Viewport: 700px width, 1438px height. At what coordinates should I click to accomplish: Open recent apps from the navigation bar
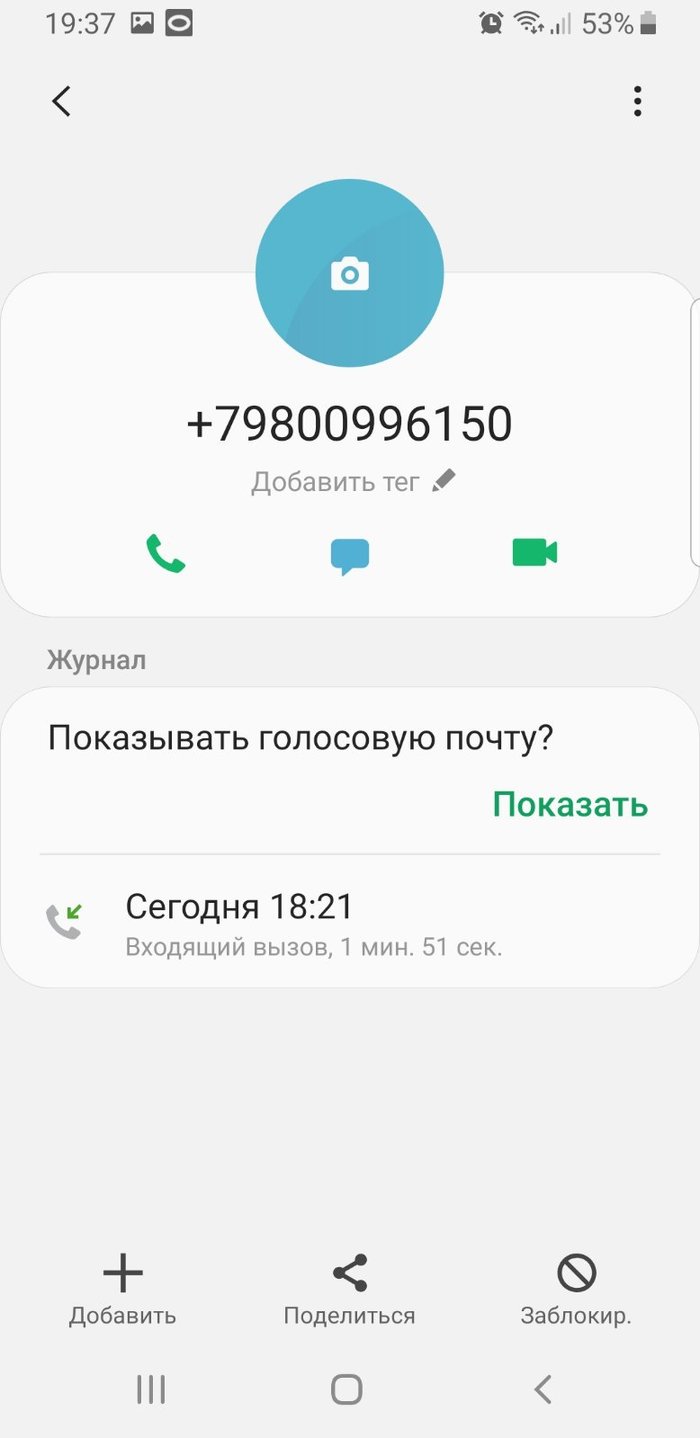[x=151, y=1388]
